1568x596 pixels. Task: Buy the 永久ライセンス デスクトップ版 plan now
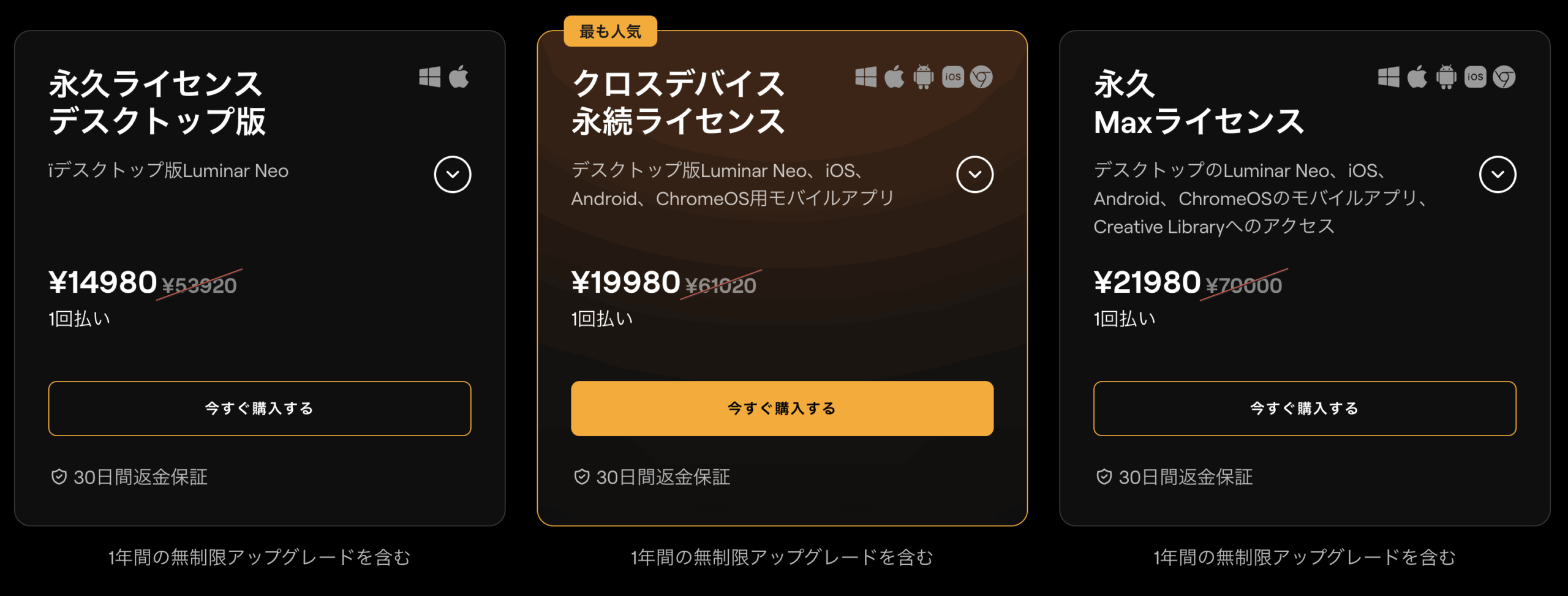(260, 409)
